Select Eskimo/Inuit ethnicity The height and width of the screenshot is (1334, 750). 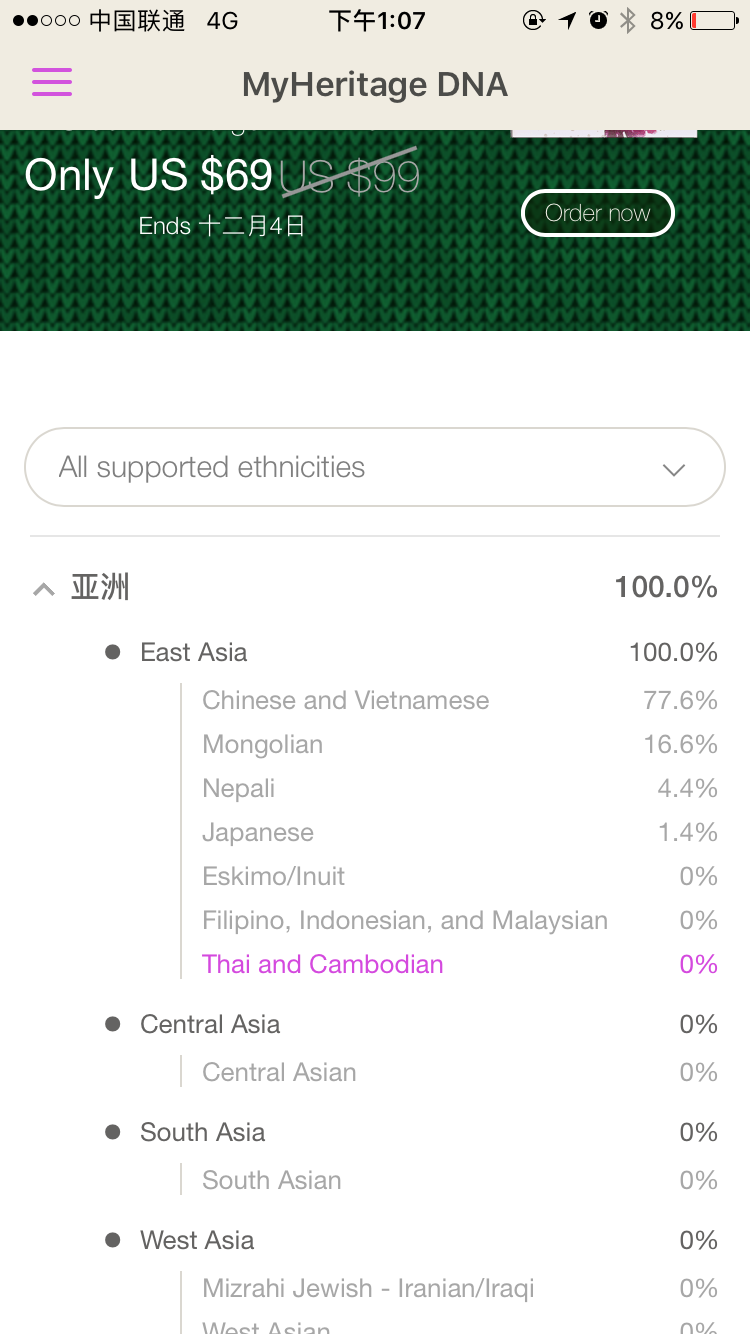coord(460,876)
